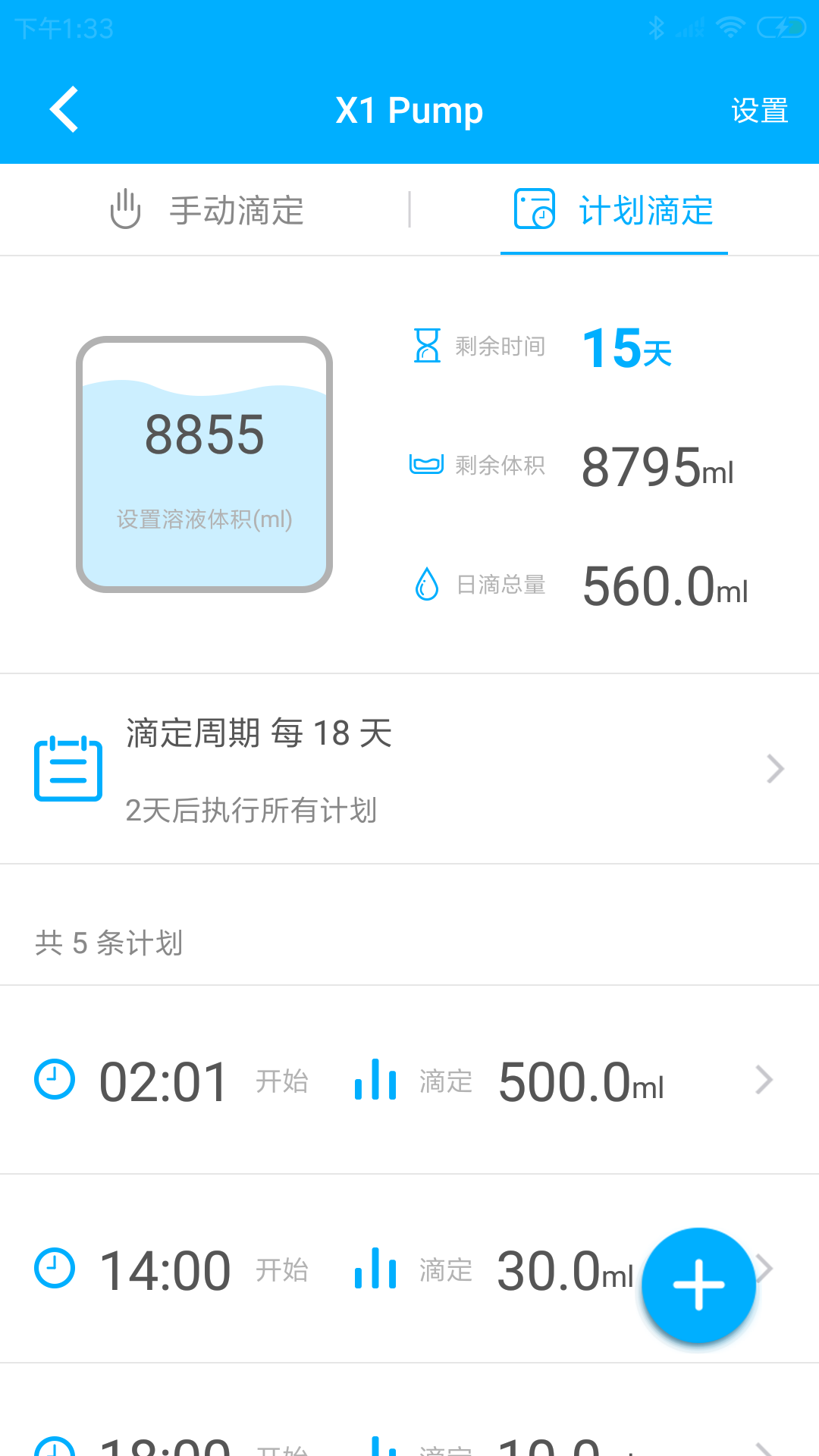
Task: Open 设置 in the top right corner
Action: click(x=761, y=111)
